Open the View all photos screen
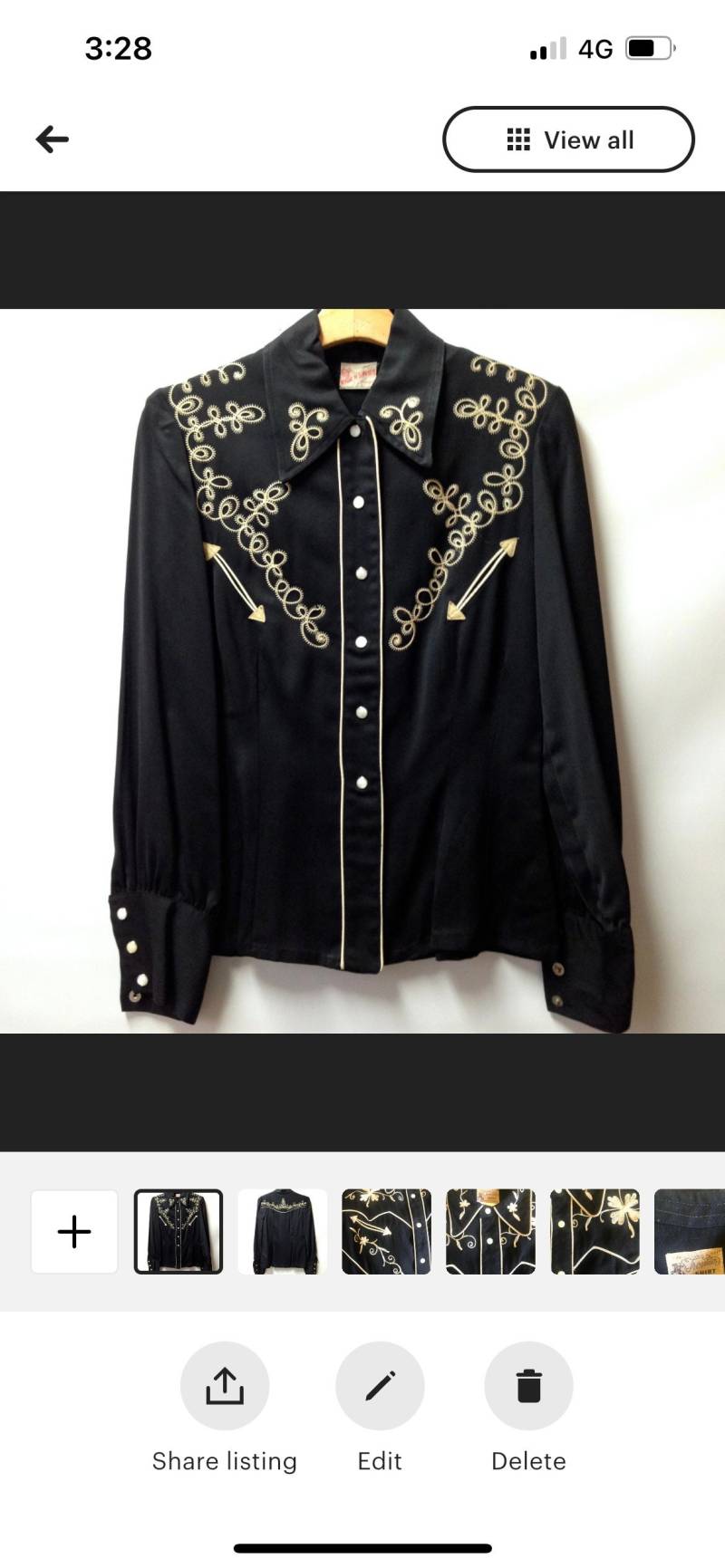 pos(568,139)
